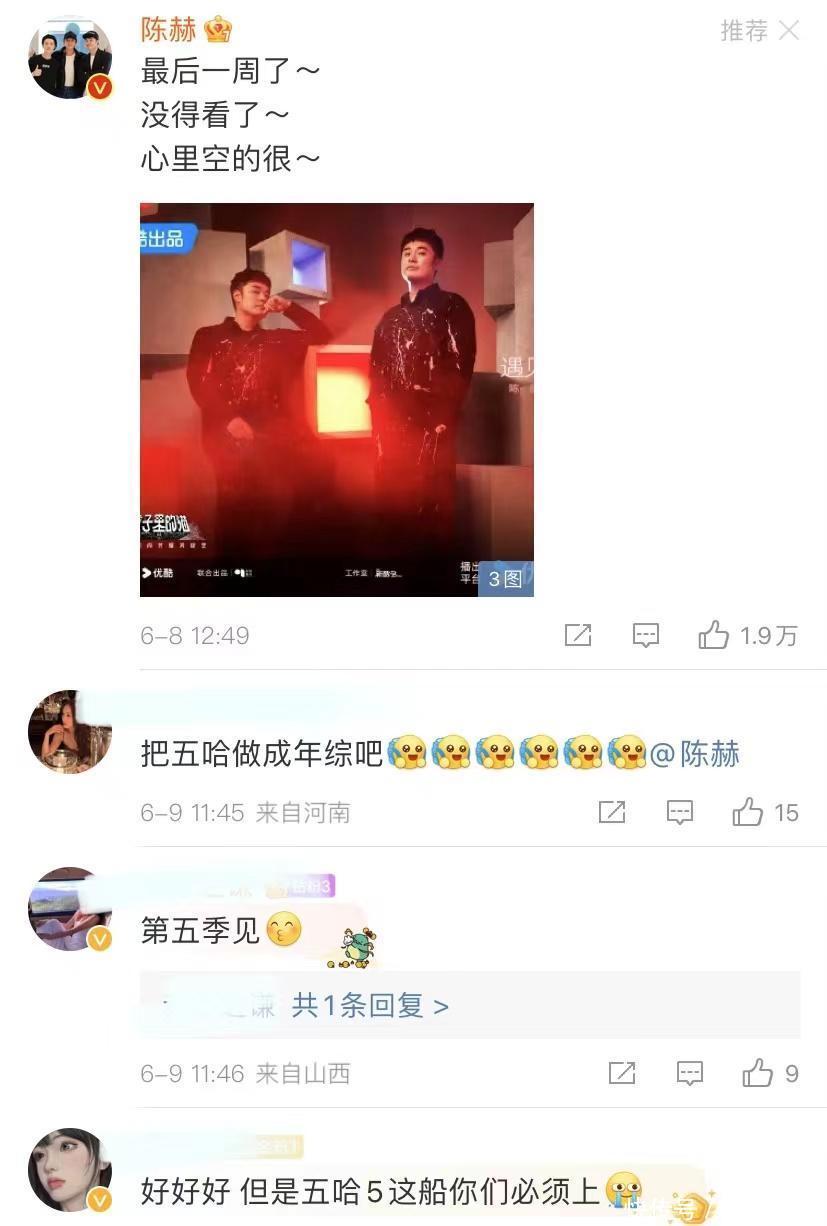View avatar of the 河南 commenter
827x1226 pixels.
click(x=69, y=731)
